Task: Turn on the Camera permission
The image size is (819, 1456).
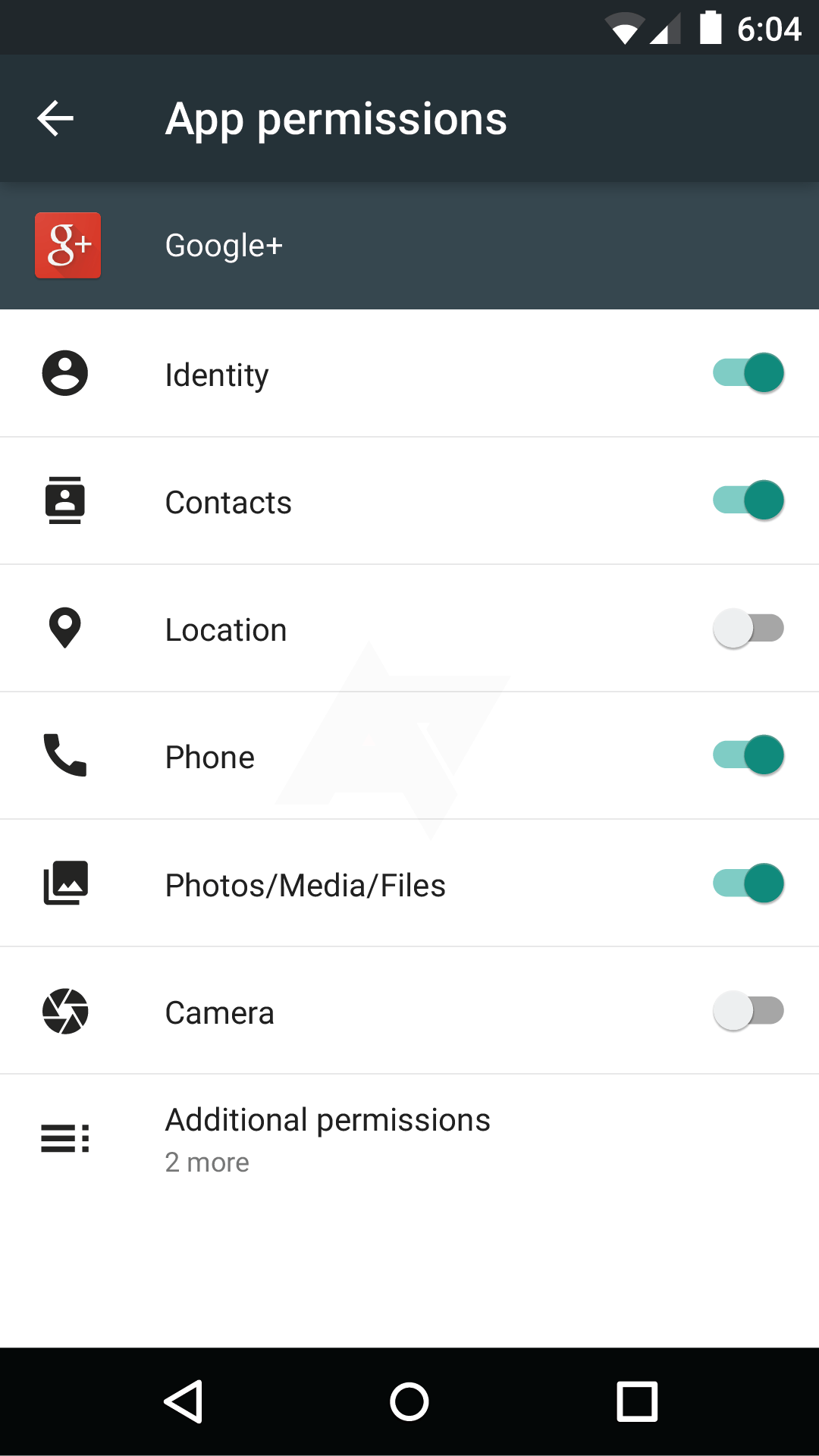Action: [748, 1011]
